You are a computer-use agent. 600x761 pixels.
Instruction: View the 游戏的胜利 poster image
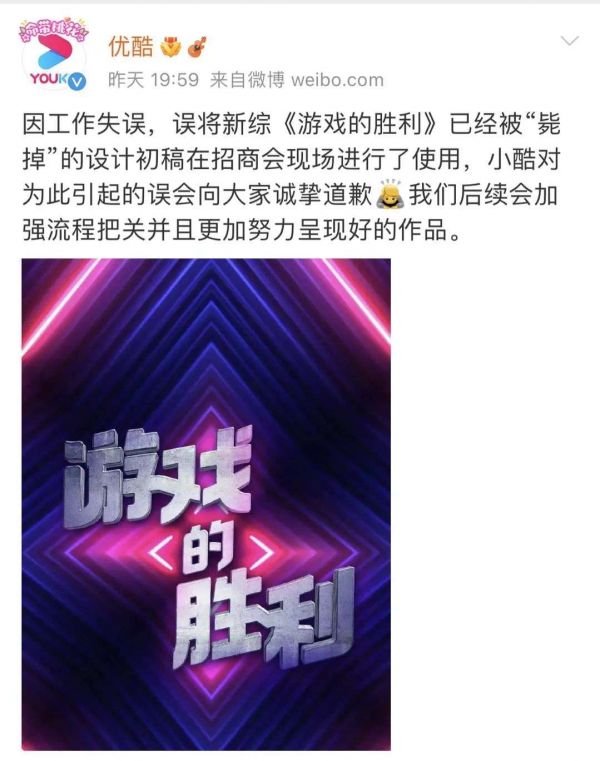tap(206, 503)
